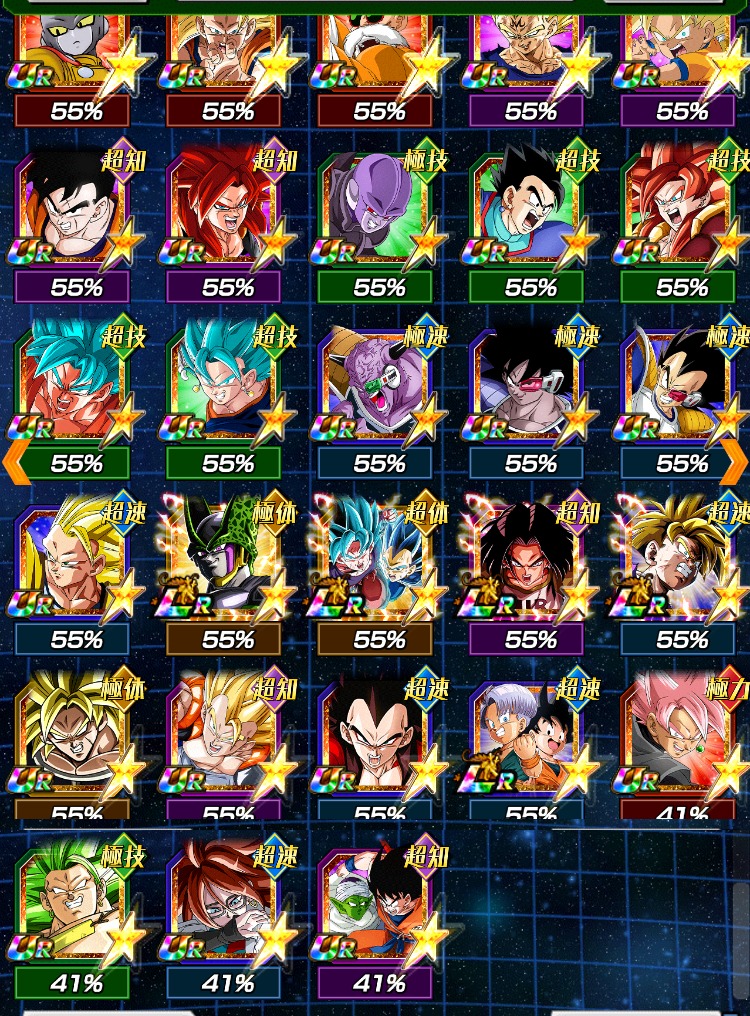Go to the next page with the right arrow

[x=735, y=462]
